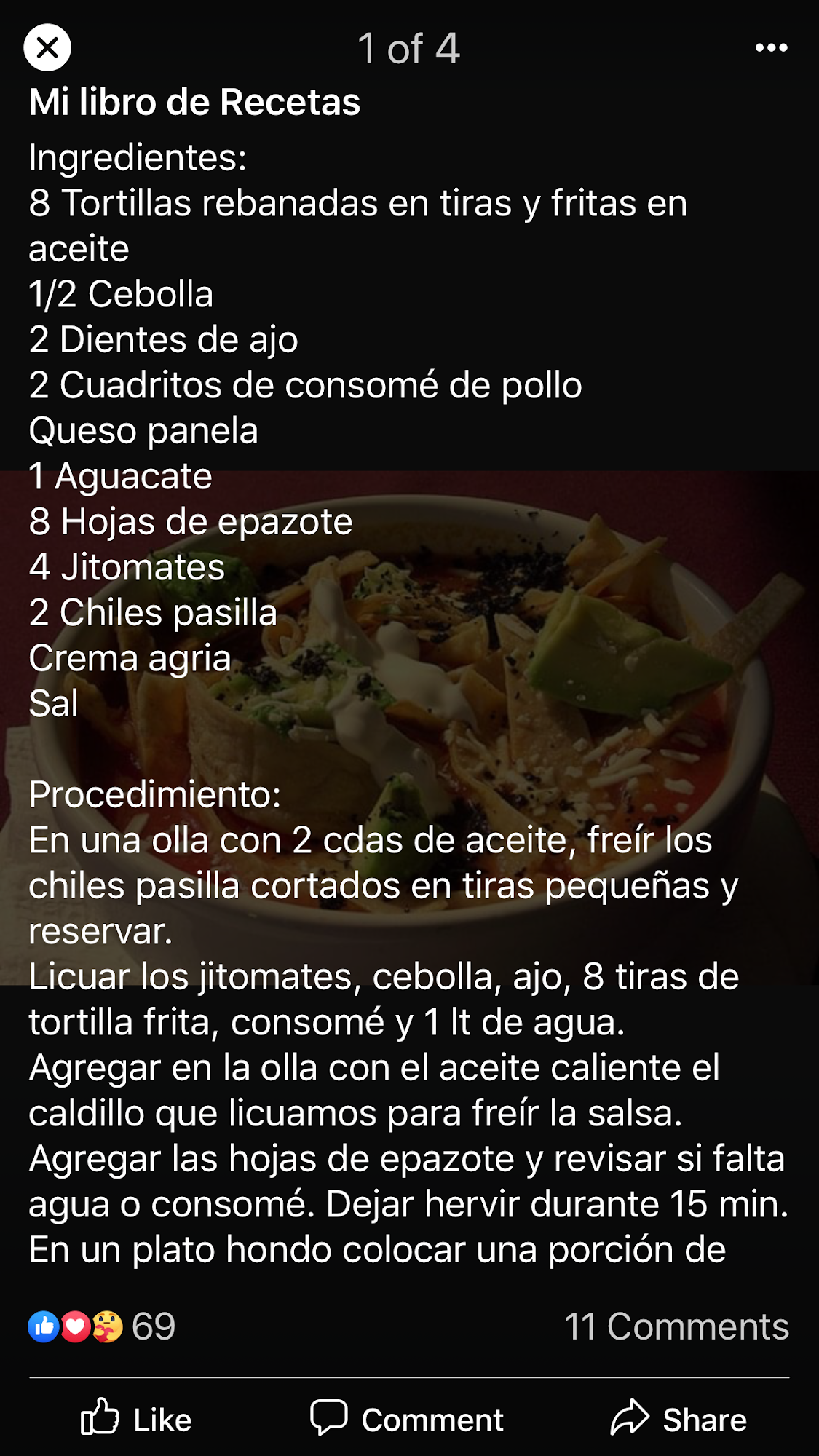819x1456 pixels.
Task: Comment on this recipe post
Action: point(407,1419)
